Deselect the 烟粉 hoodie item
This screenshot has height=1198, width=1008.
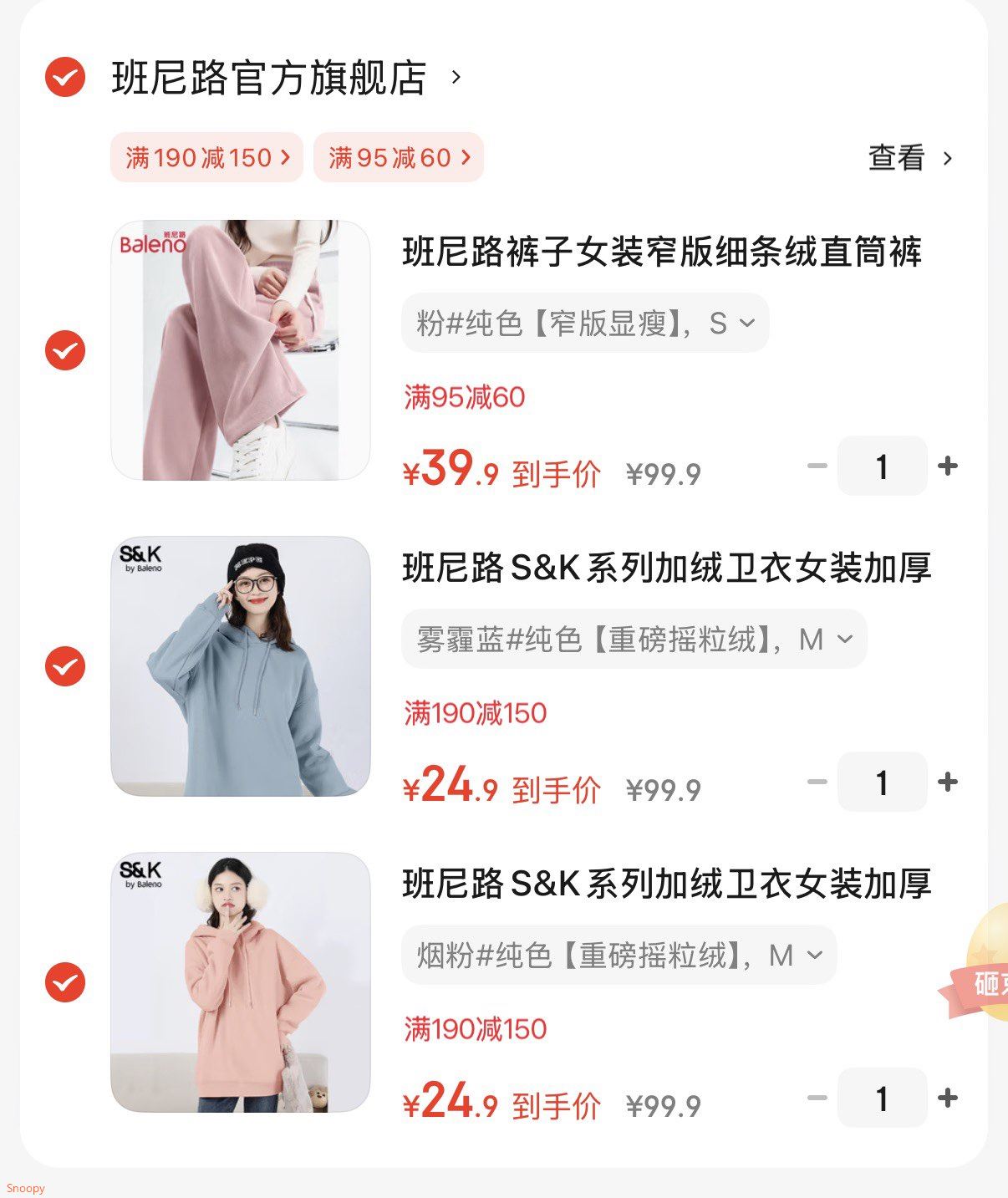pos(65,982)
